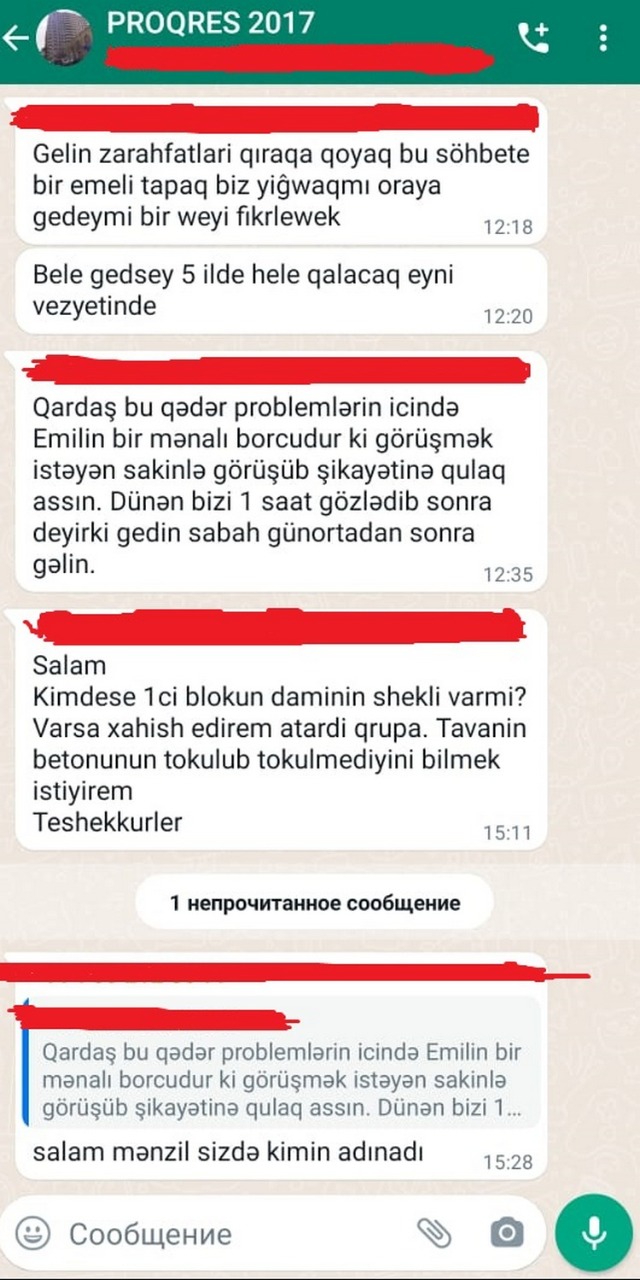Image resolution: width=640 pixels, height=1280 pixels.
Task: Start a group voice call
Action: (x=533, y=38)
